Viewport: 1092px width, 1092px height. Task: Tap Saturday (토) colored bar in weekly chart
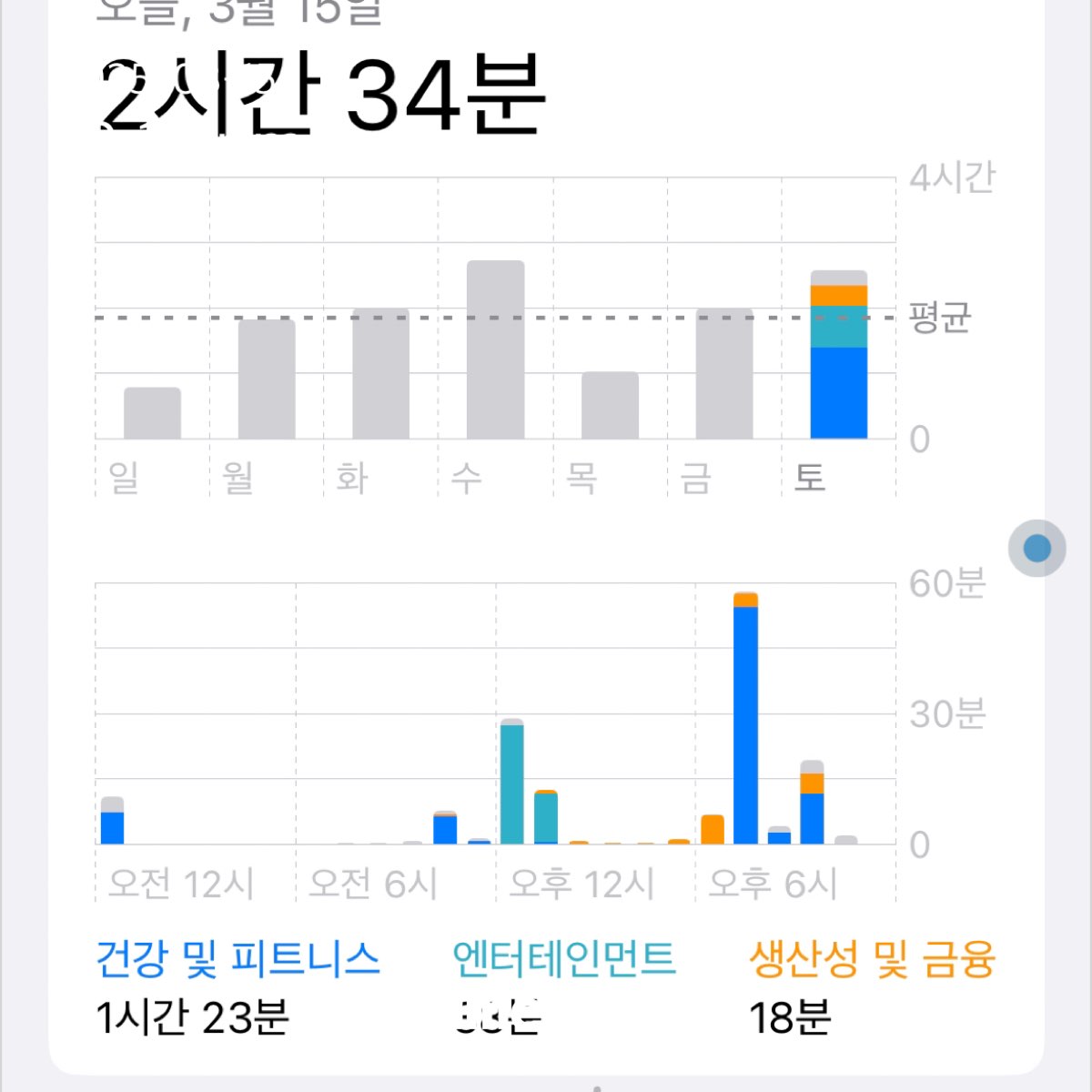pyautogui.click(x=838, y=356)
